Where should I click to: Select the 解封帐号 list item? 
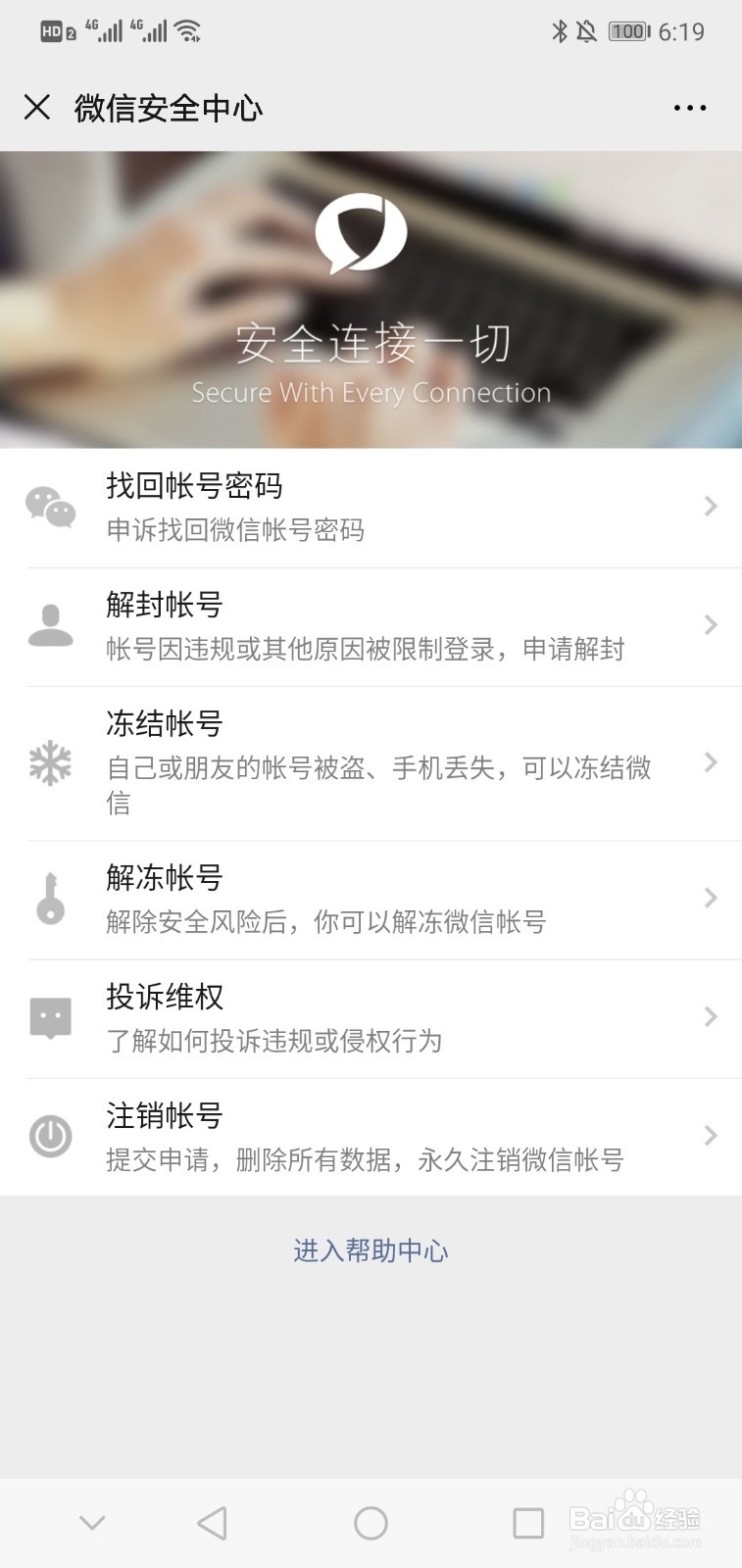[x=371, y=625]
